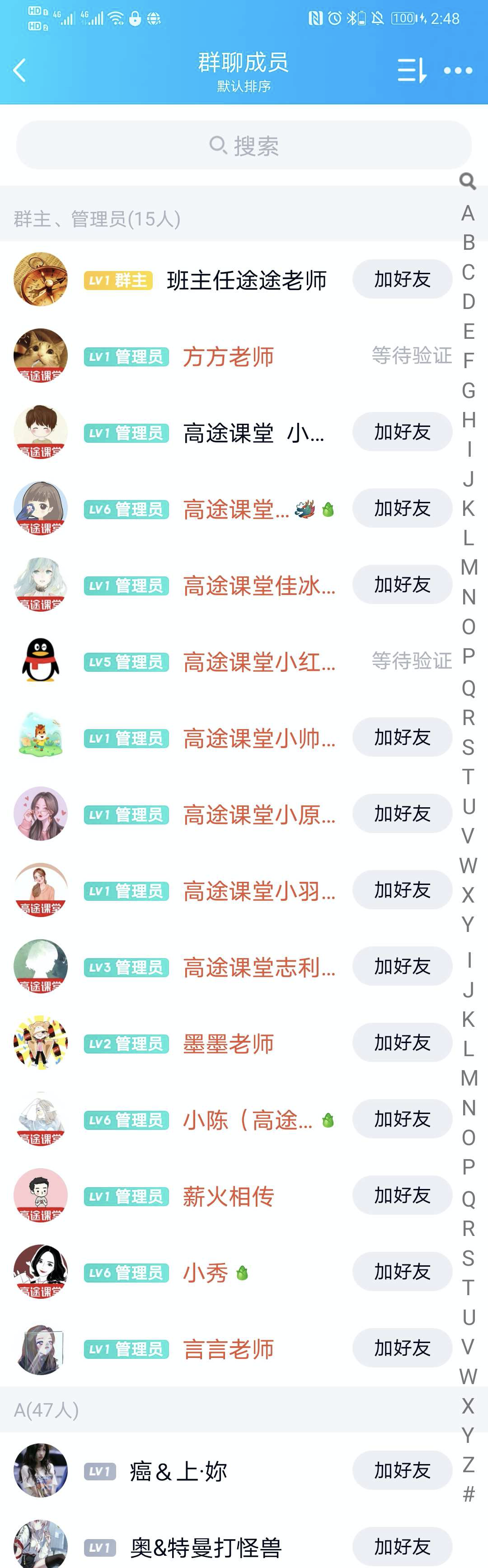Screen dimensions: 488x1568
Task: Add 高途课堂小帅 as a friend
Action: click(x=402, y=738)
